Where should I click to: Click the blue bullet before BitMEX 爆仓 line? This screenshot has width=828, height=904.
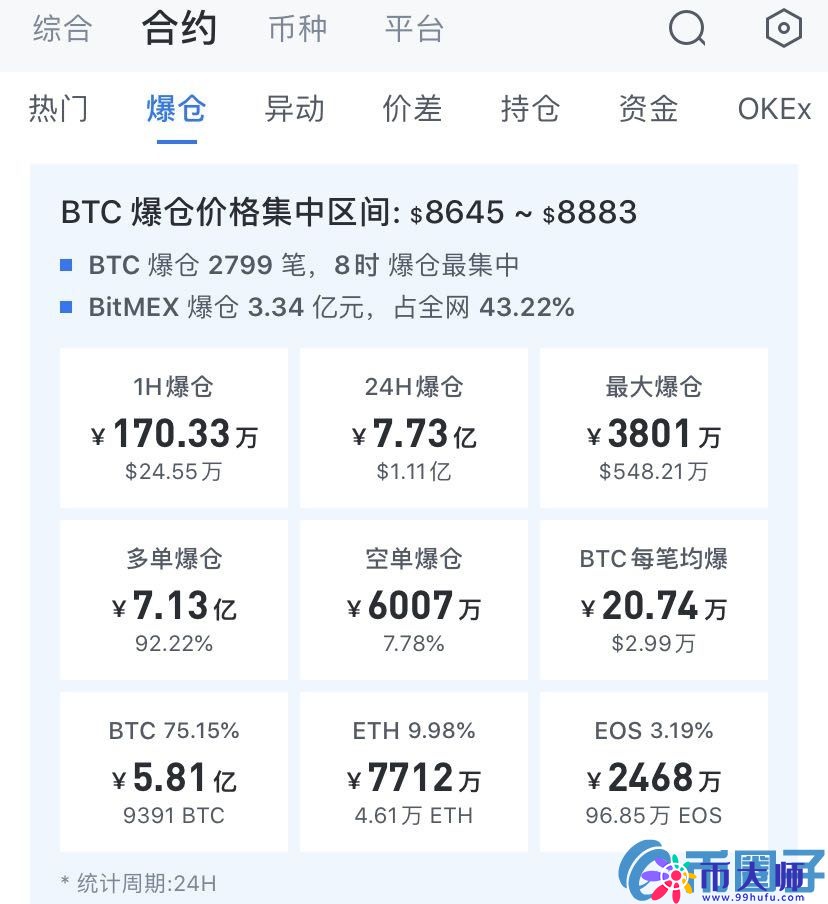69,307
